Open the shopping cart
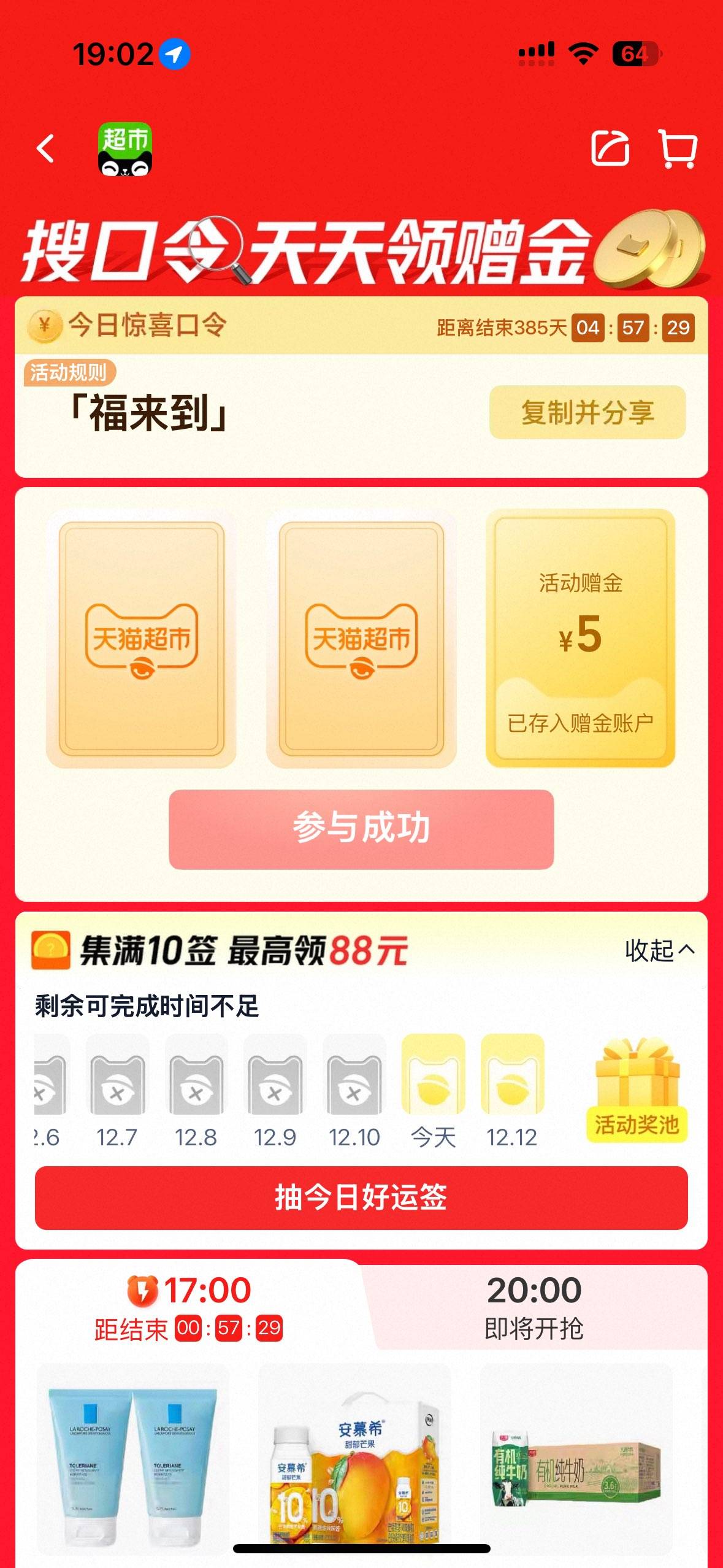The image size is (723, 1568). point(678,148)
